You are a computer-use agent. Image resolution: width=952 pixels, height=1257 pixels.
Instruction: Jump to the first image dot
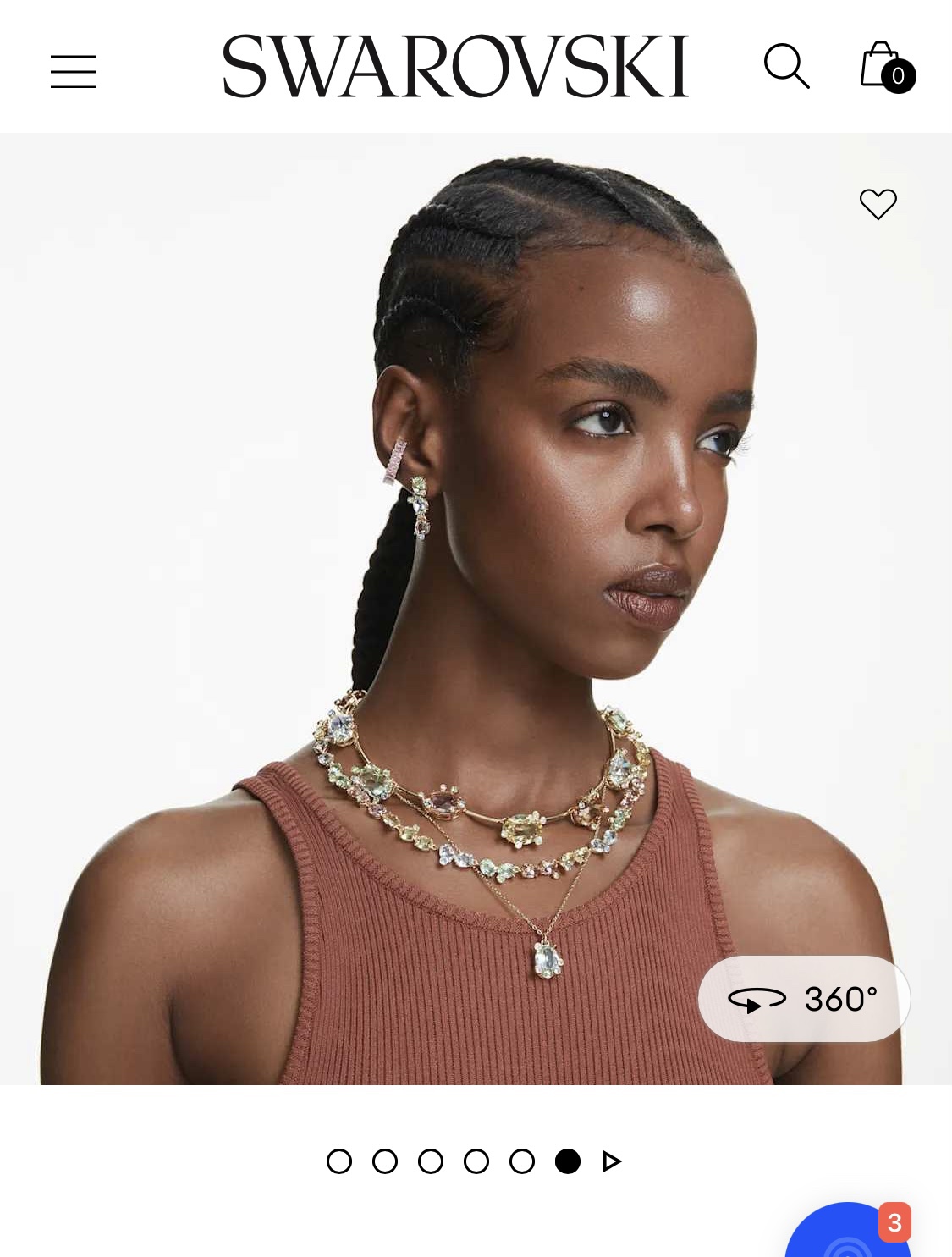pos(339,1161)
